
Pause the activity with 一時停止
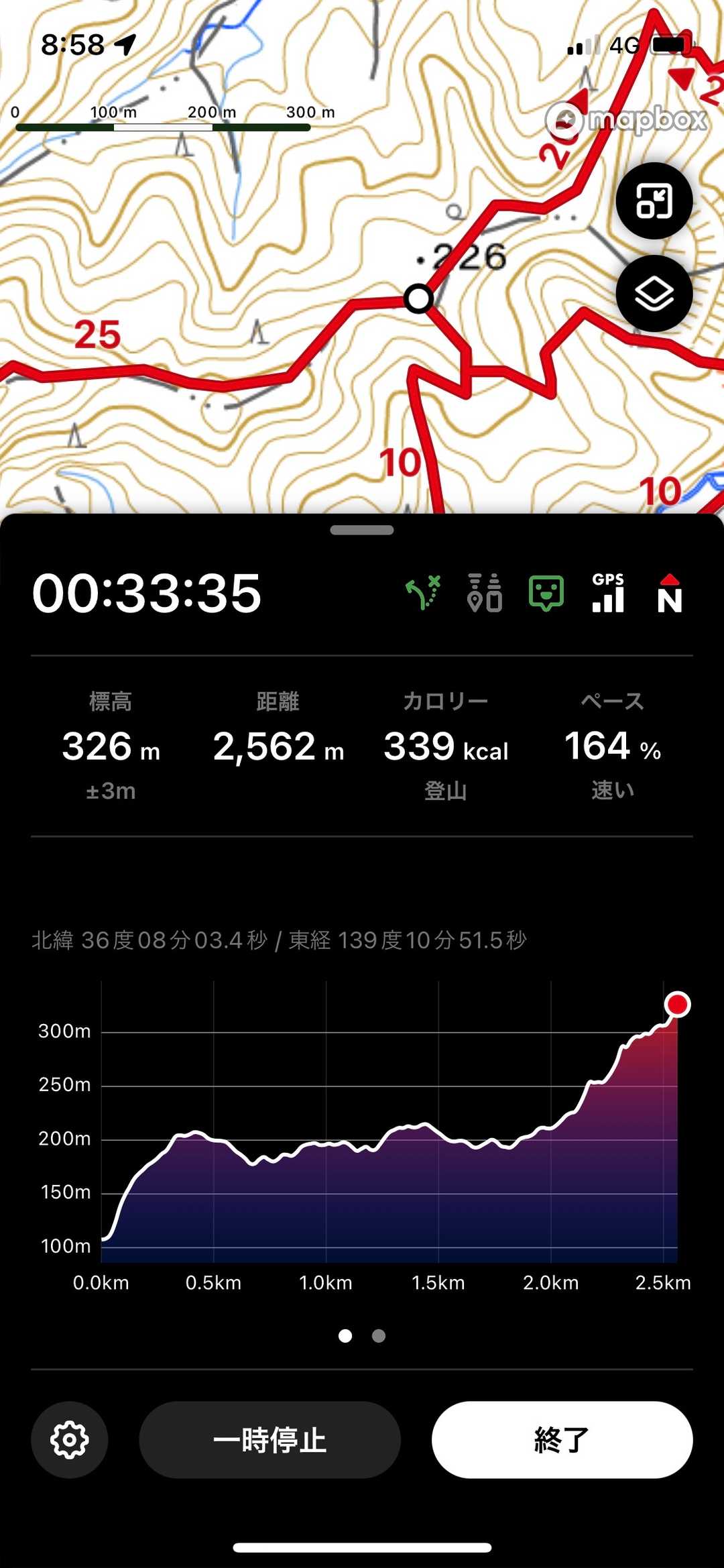pyautogui.click(x=269, y=1439)
